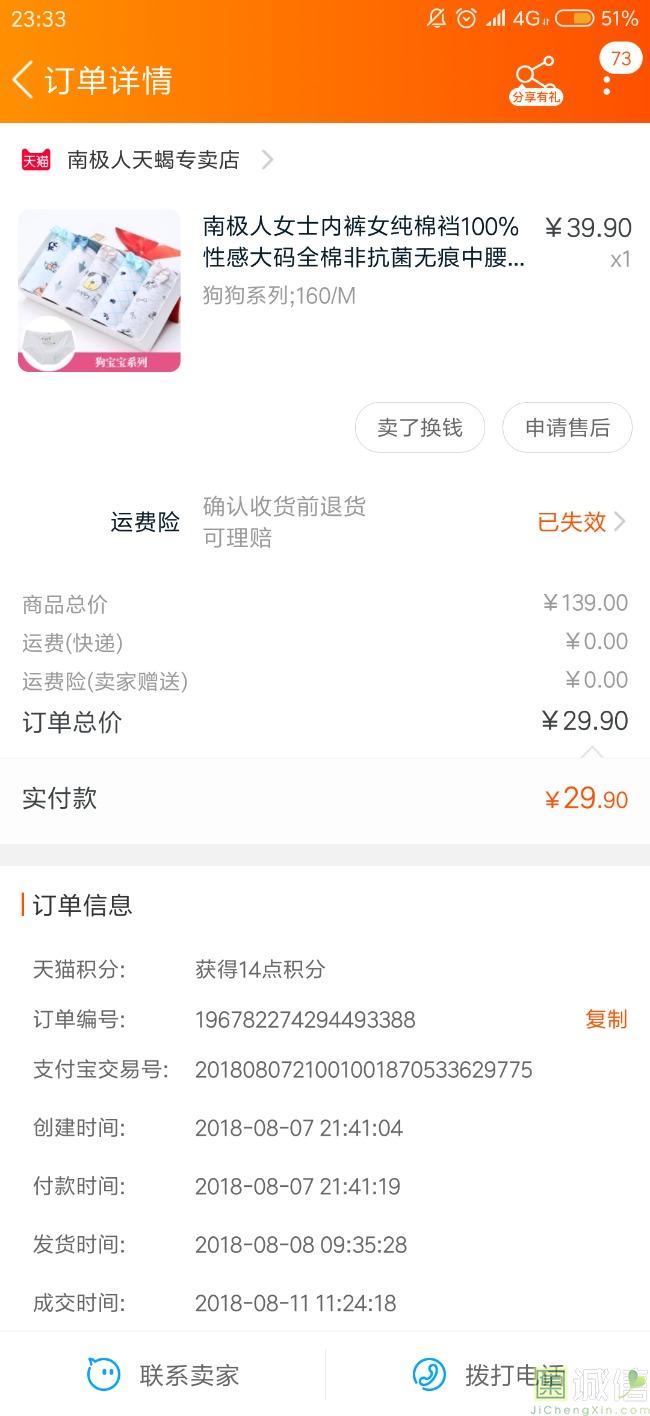Open the 南极人女士内裤 product item
Viewport: 650px width, 1416px height.
tap(325, 290)
